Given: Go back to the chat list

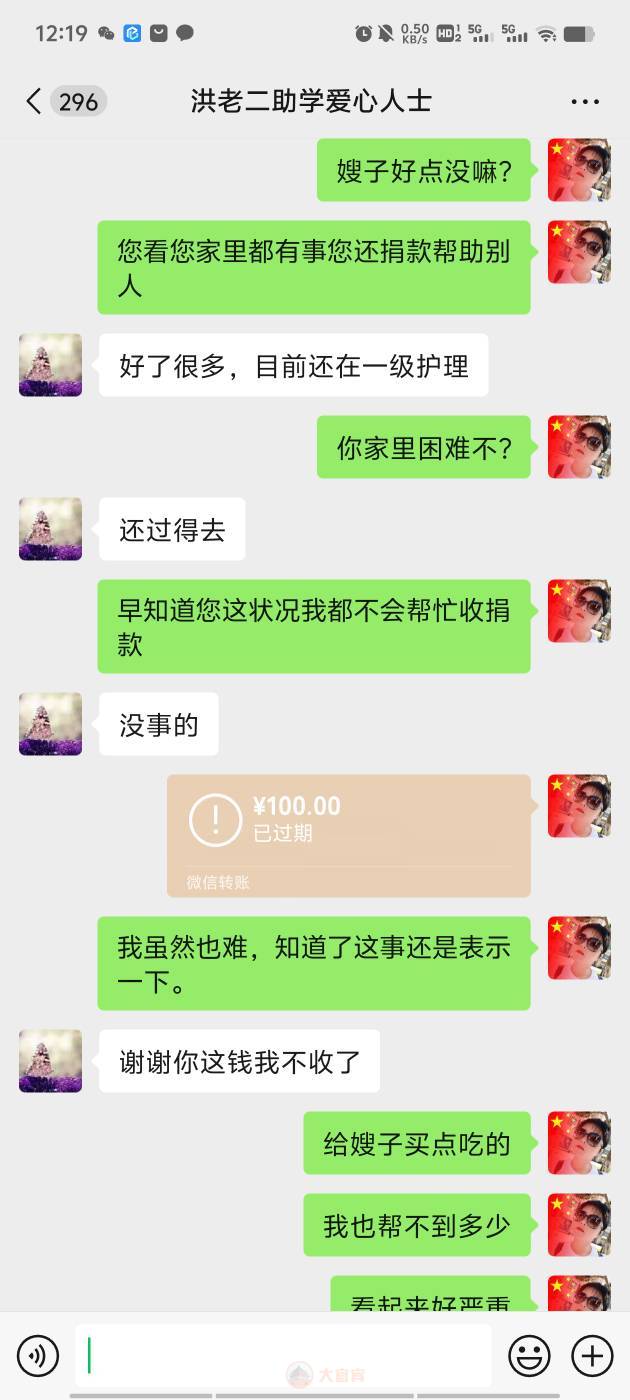Looking at the screenshot, I should pyautogui.click(x=34, y=101).
